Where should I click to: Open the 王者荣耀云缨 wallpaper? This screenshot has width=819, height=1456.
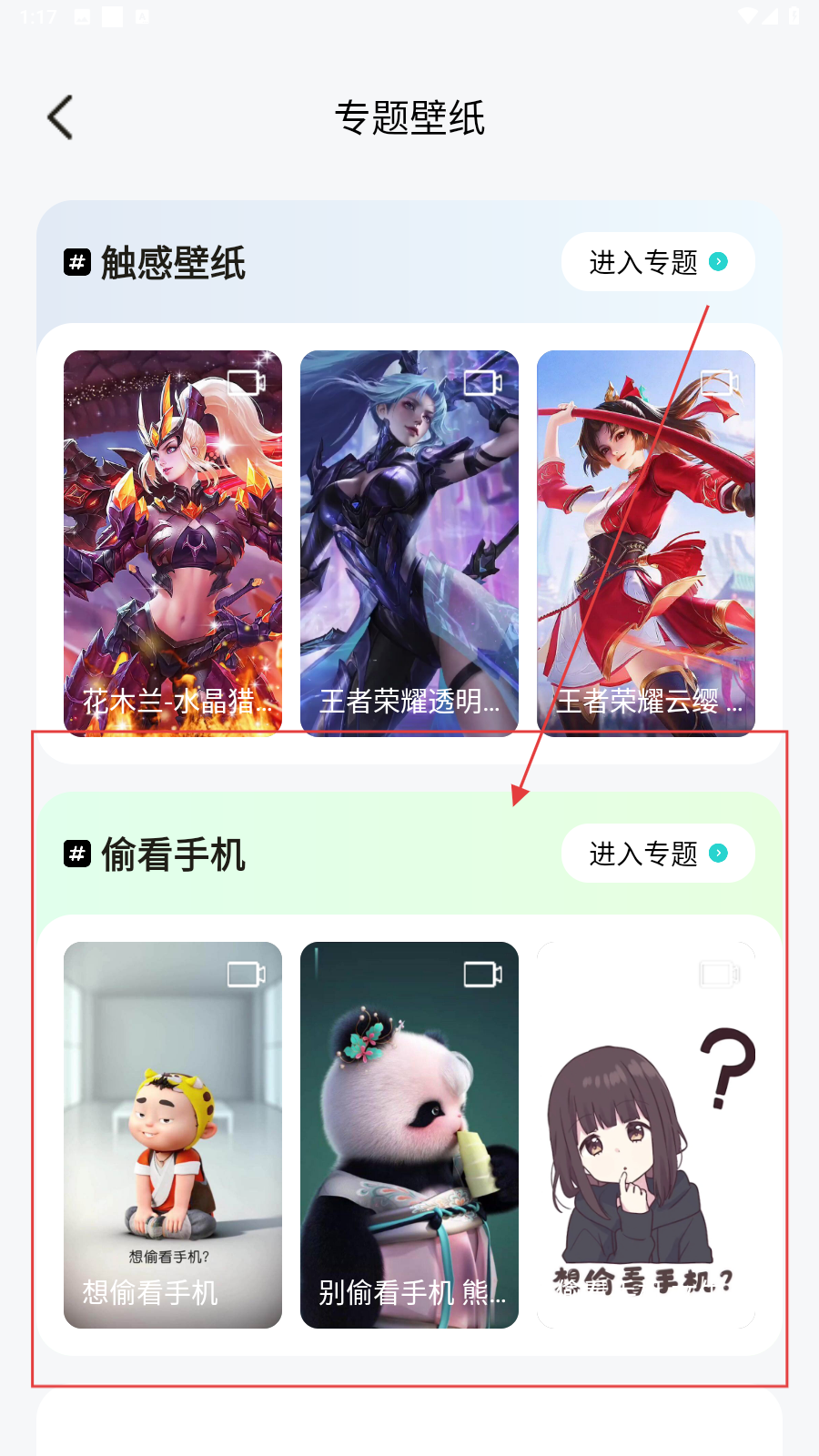pos(646,543)
